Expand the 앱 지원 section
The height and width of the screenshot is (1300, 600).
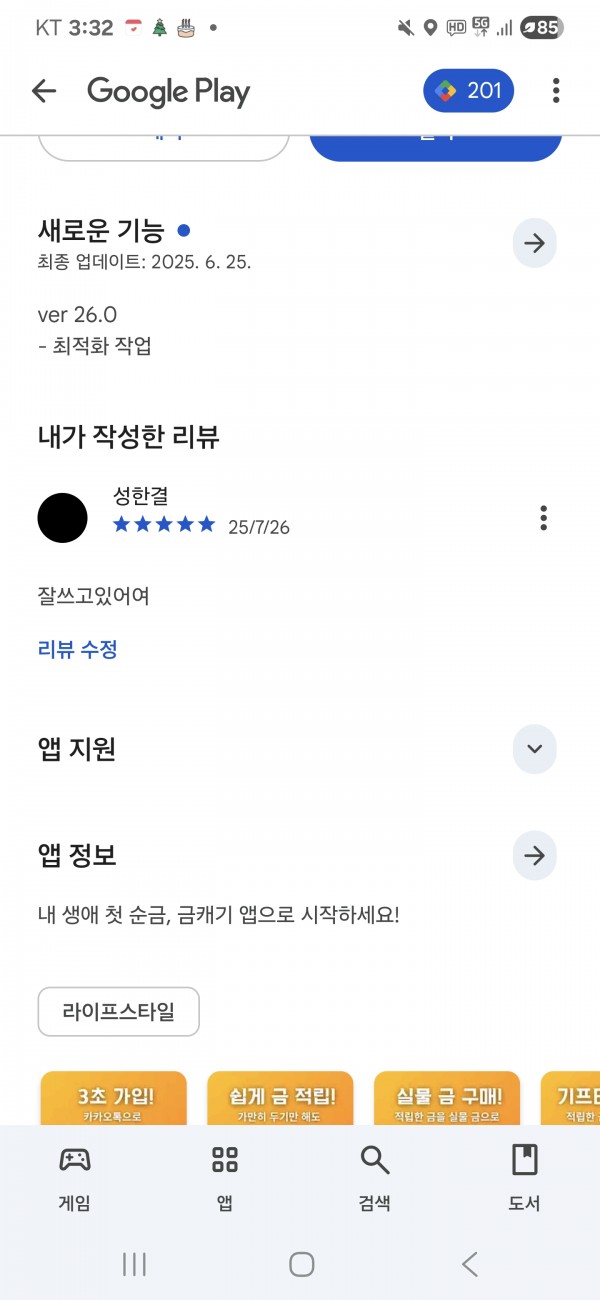(534, 749)
